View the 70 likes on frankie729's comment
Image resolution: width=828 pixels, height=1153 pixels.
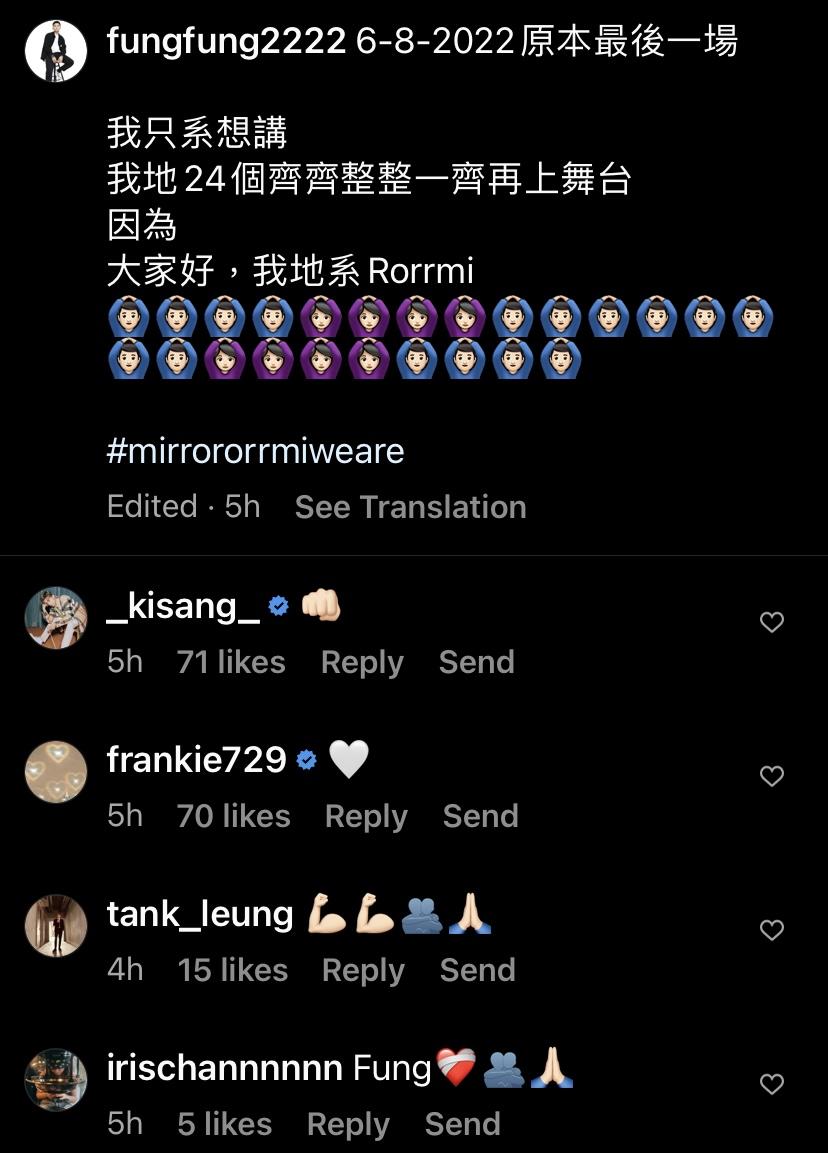point(234,815)
